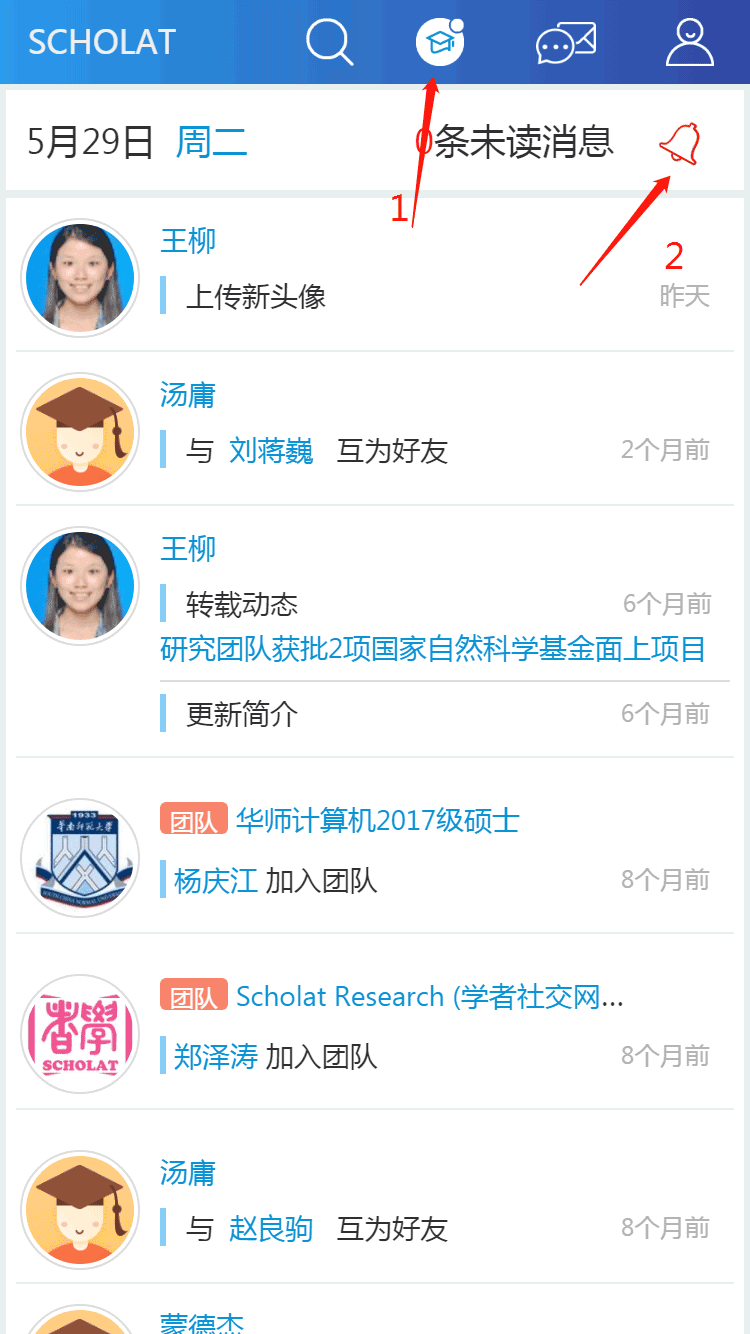Tap the 华师计算机 team logo avatar
Screen dimensions: 750x1334
80,858
